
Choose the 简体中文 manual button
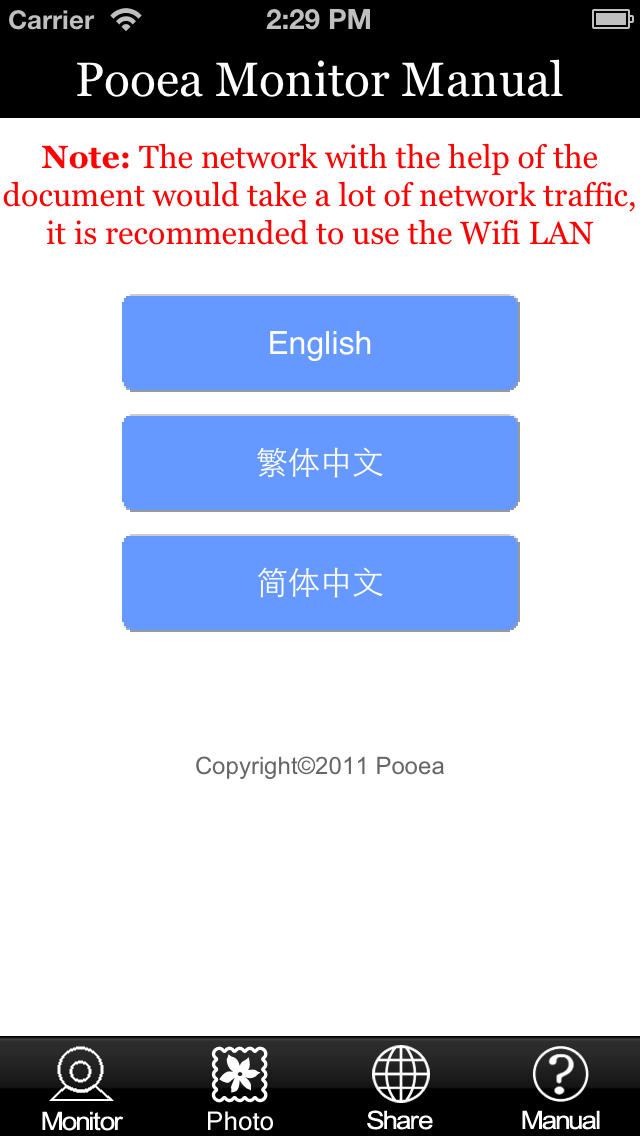click(320, 583)
